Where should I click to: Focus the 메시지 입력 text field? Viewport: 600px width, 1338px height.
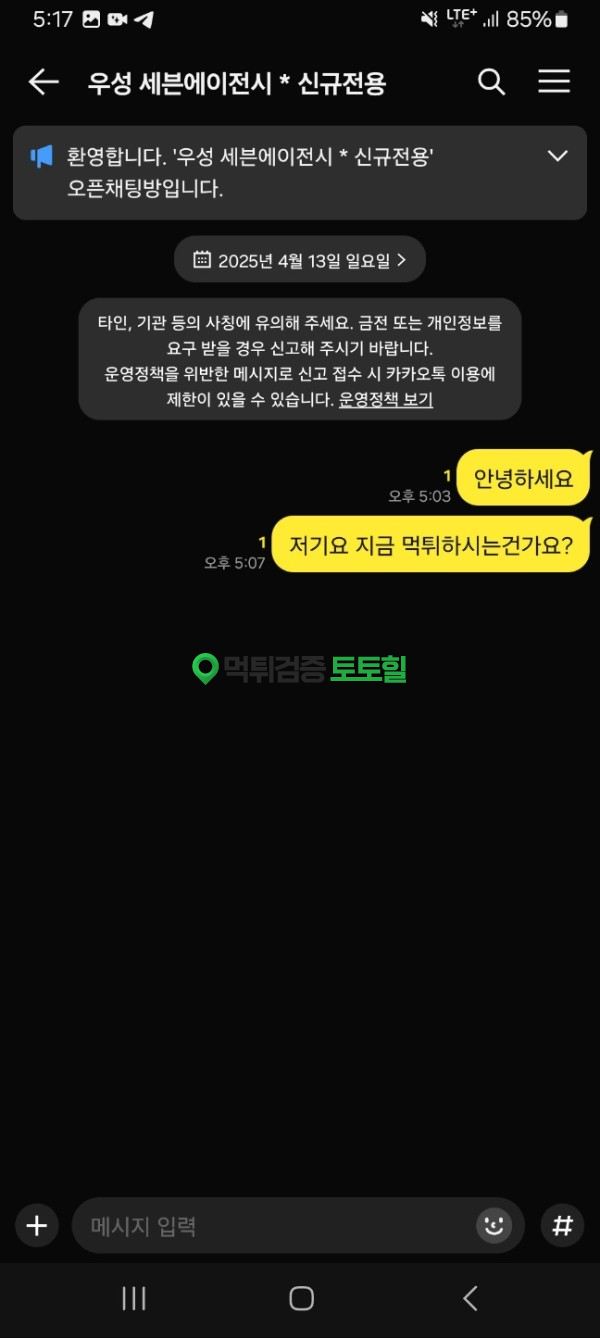click(x=270, y=1226)
